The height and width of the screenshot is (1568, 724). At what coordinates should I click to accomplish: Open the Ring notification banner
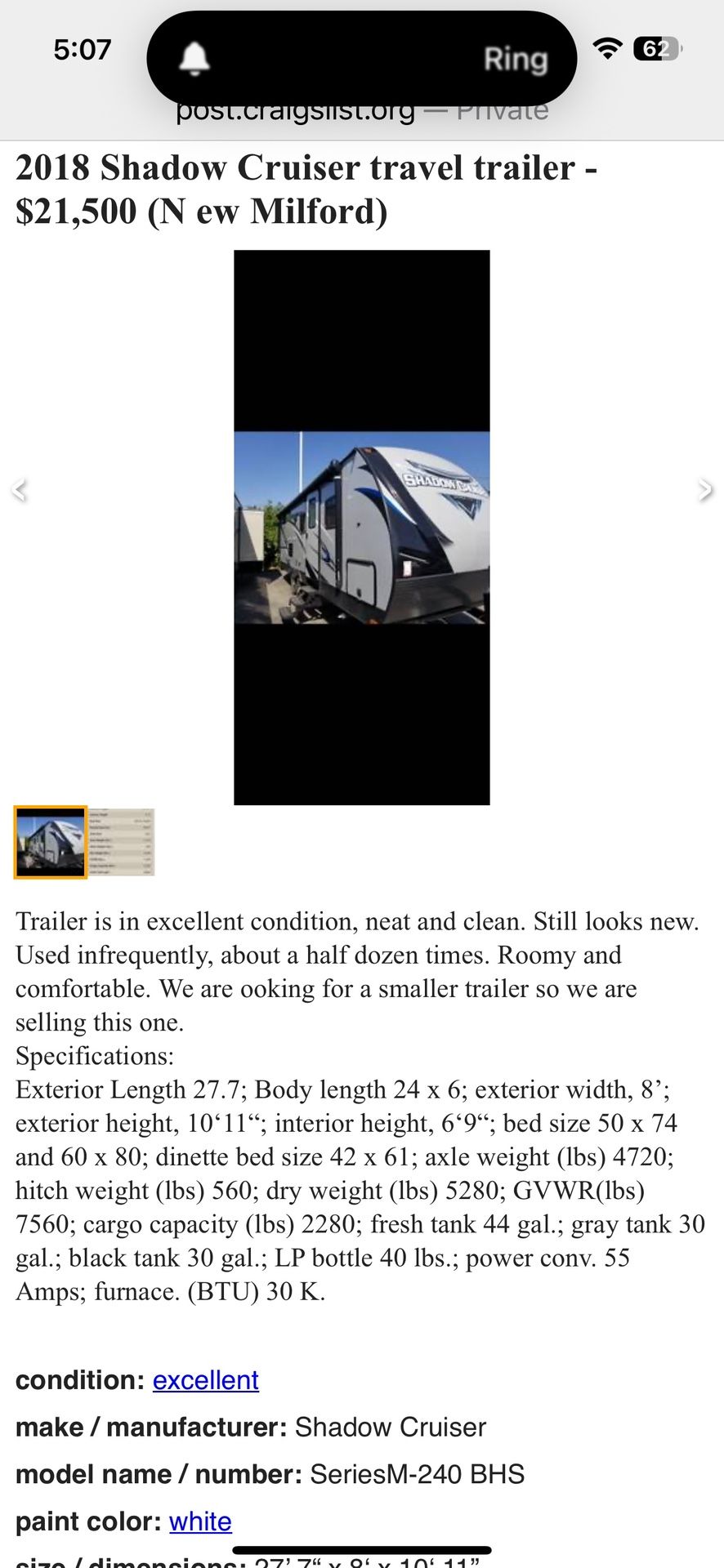click(361, 59)
